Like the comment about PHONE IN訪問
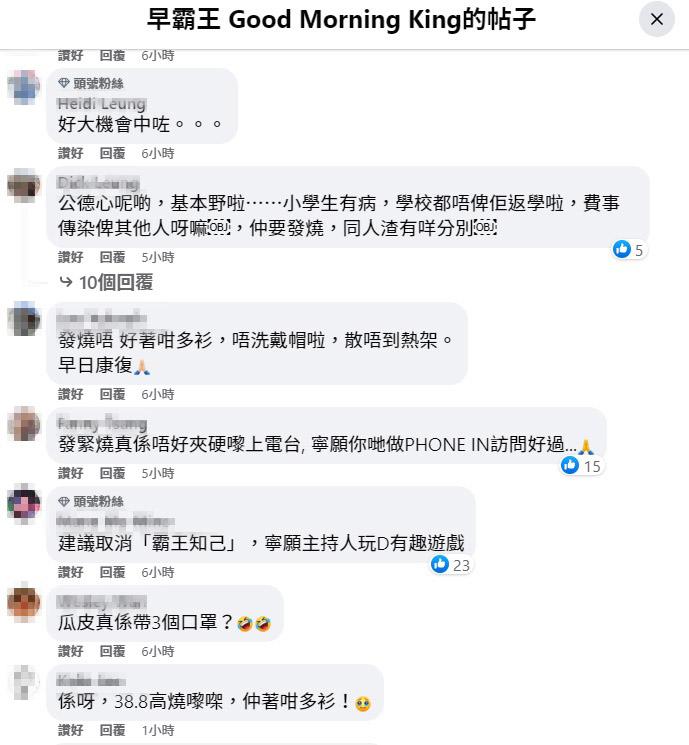The width and height of the screenshot is (689, 745). click(70, 473)
